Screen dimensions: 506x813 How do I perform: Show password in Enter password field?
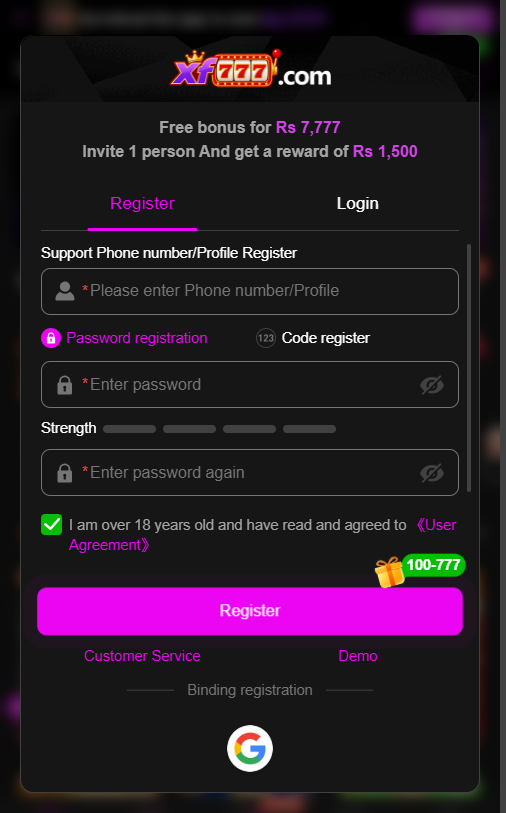click(432, 385)
